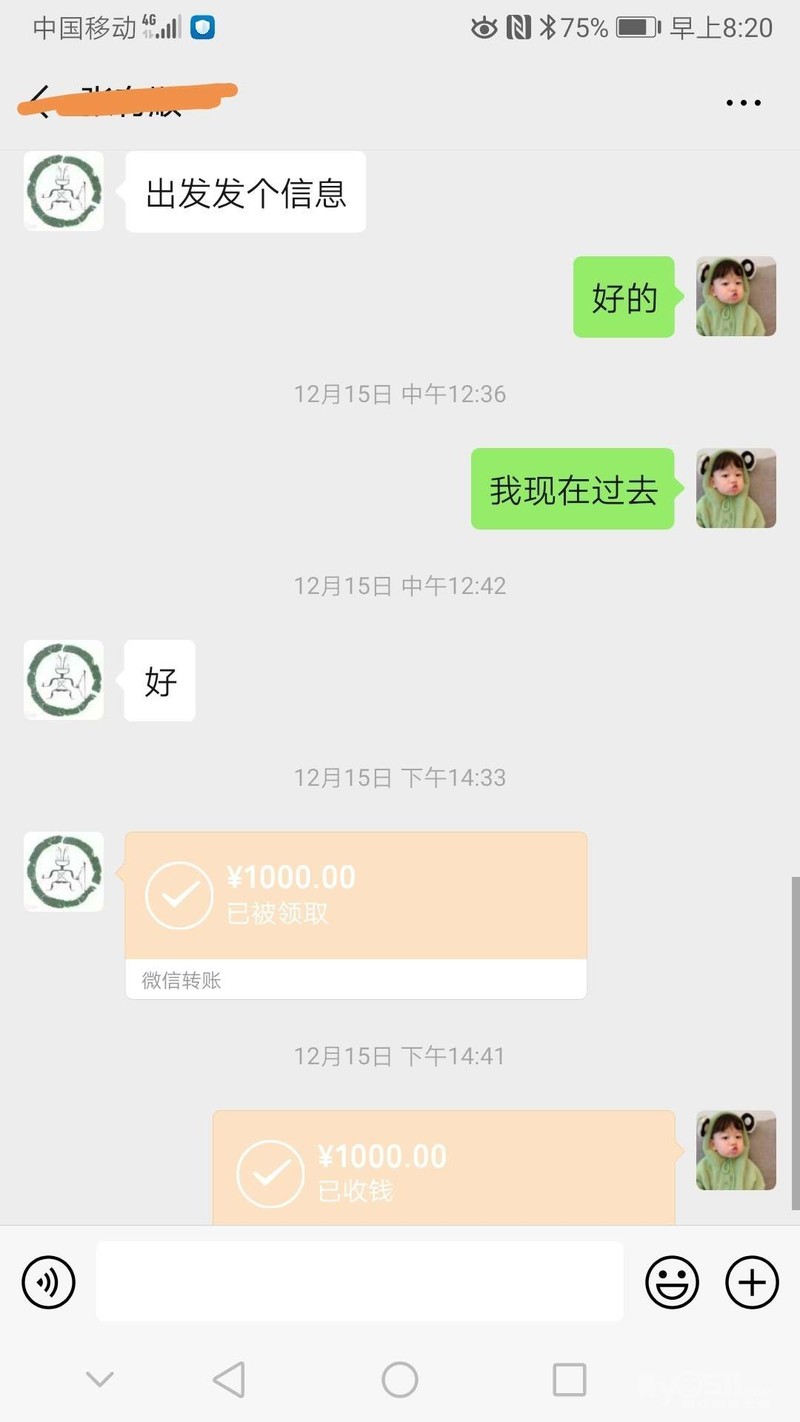Viewport: 800px width, 1422px height.
Task: Open the plus attachments panel
Action: pyautogui.click(x=751, y=1281)
